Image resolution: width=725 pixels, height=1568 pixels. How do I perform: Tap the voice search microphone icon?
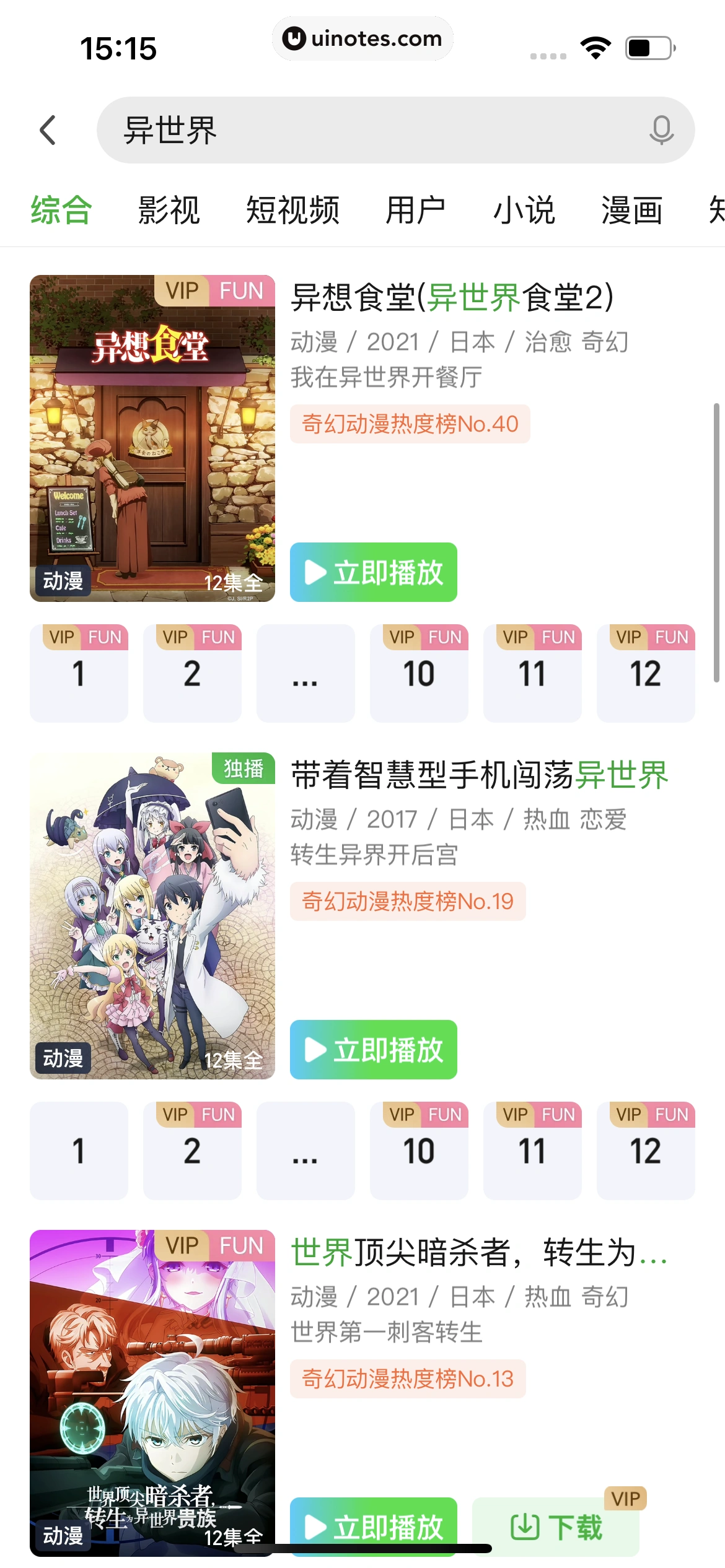point(661,131)
